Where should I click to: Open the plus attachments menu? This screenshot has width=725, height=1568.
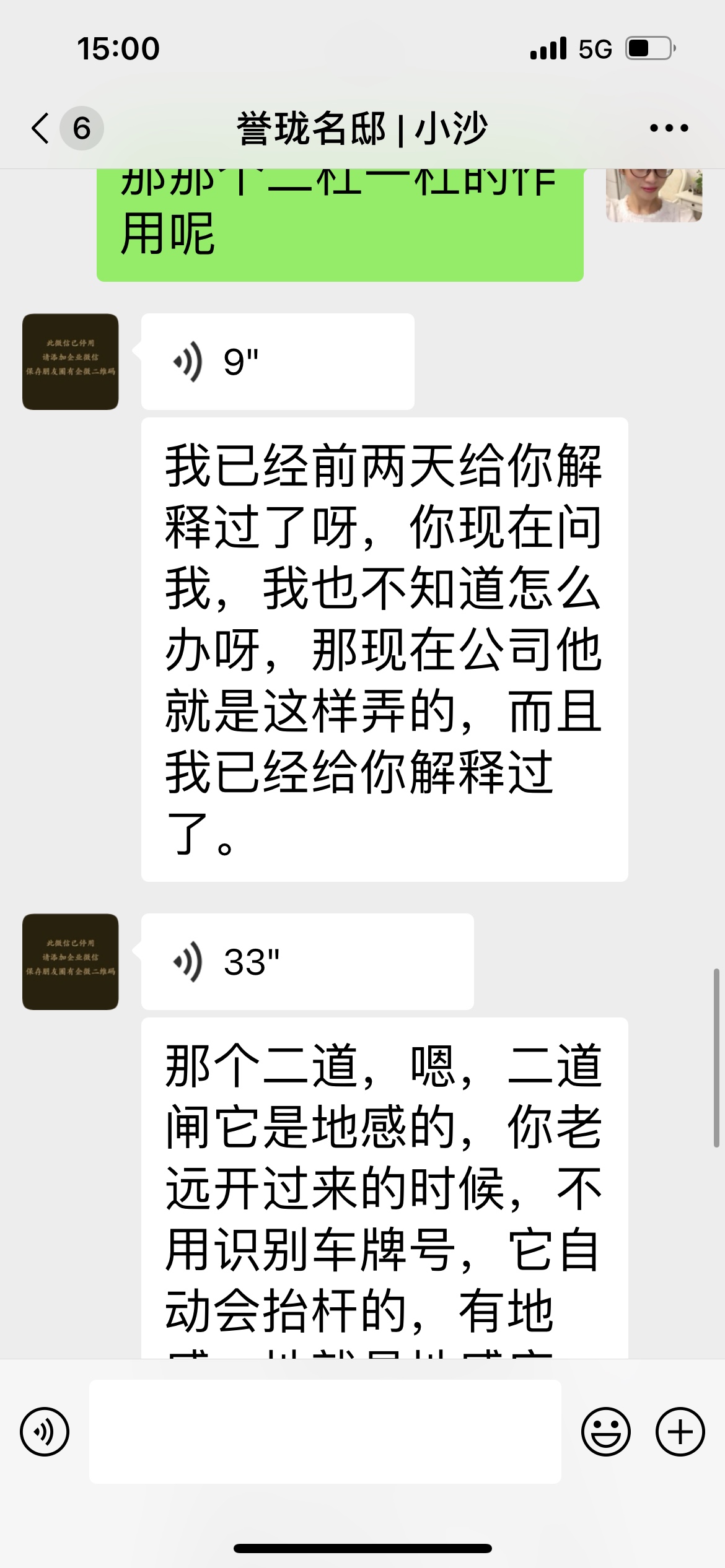click(x=680, y=1431)
